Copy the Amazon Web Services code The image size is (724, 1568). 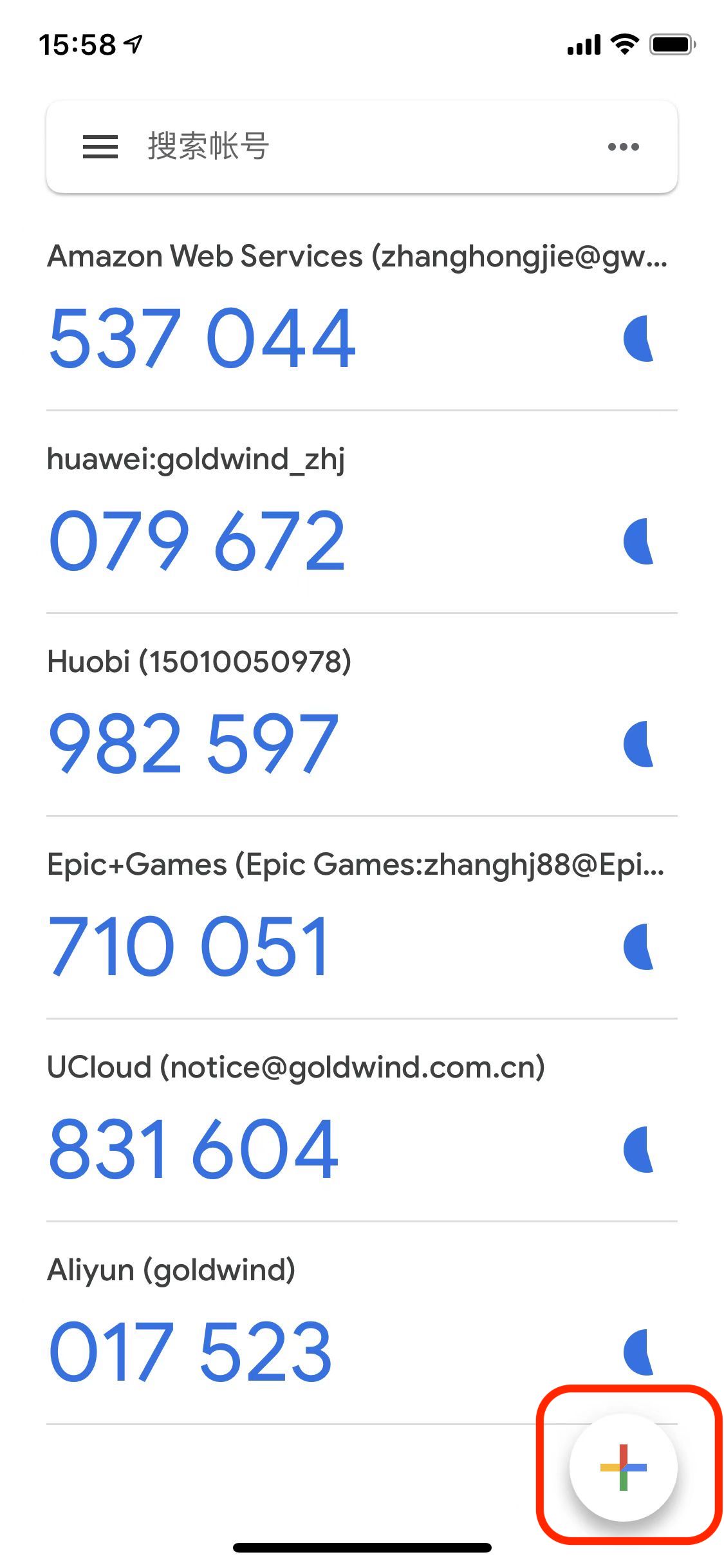202,338
